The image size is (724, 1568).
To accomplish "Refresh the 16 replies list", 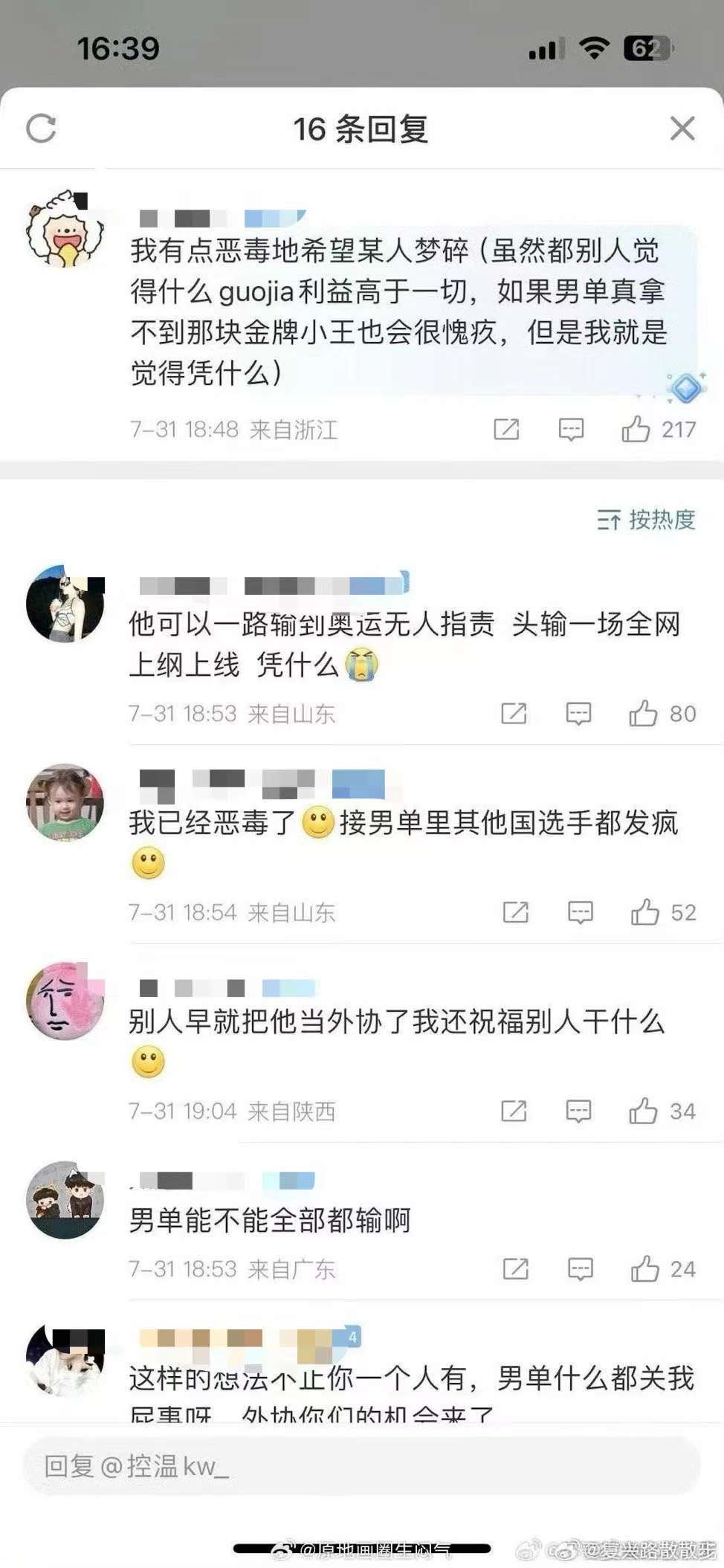I will click(41, 129).
